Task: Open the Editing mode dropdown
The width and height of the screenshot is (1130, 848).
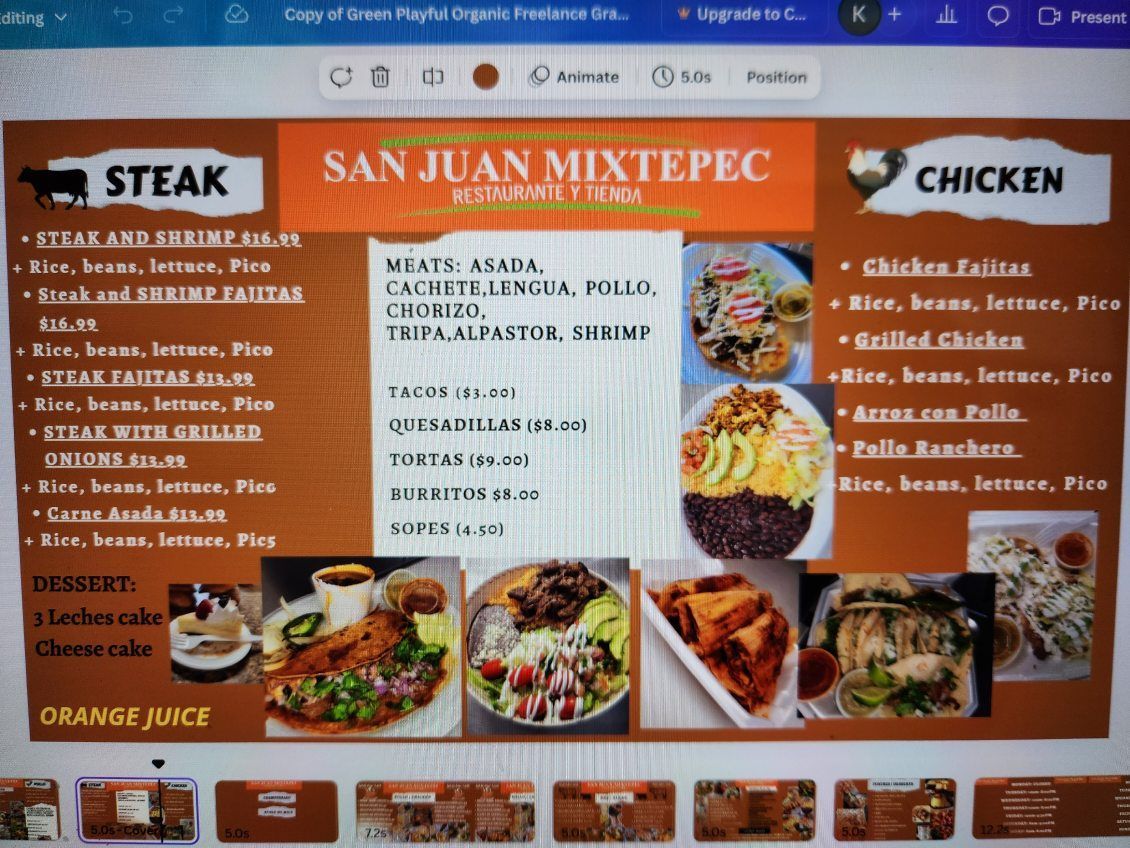Action: (35, 17)
